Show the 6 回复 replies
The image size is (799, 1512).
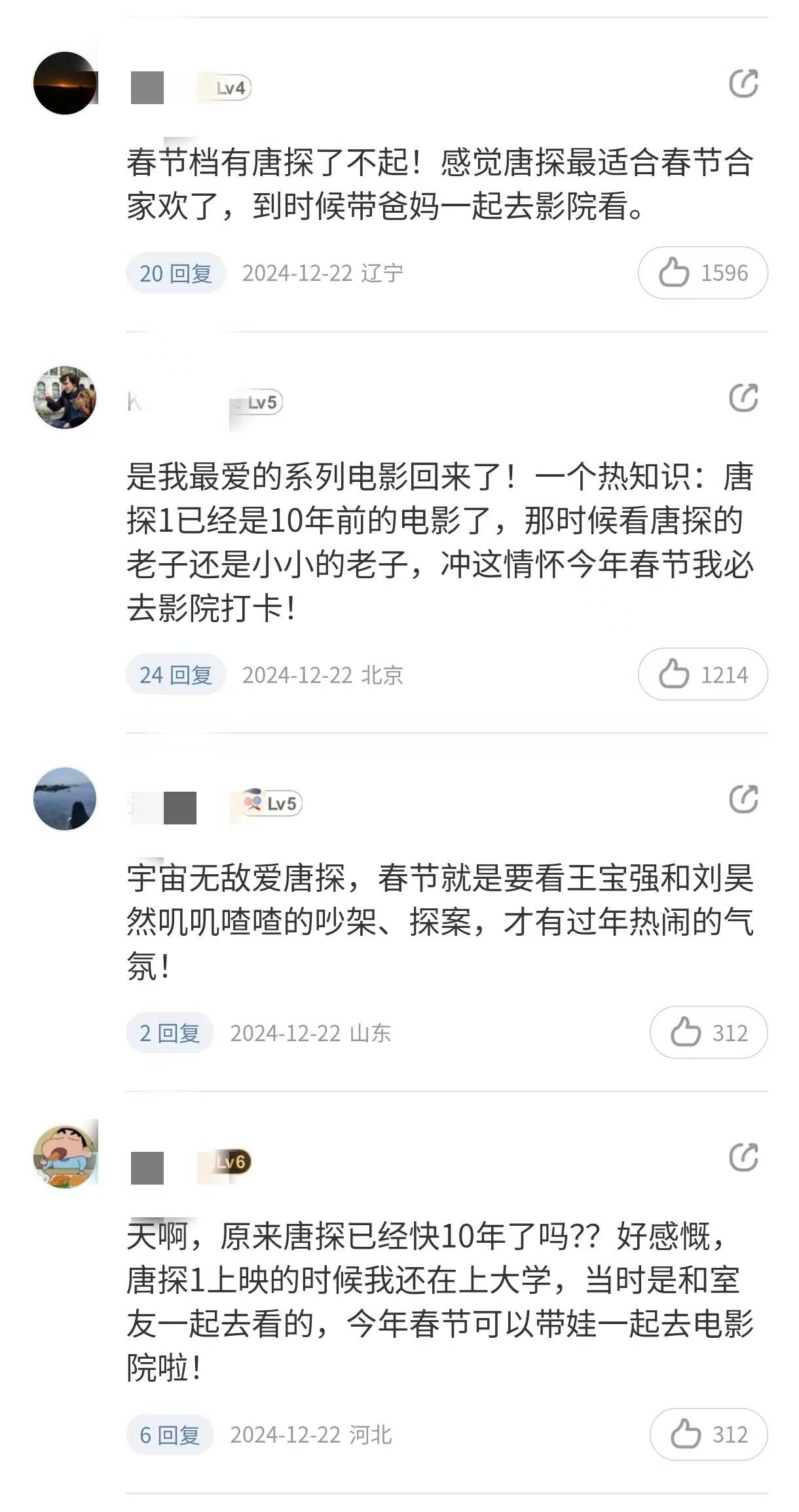(170, 1435)
